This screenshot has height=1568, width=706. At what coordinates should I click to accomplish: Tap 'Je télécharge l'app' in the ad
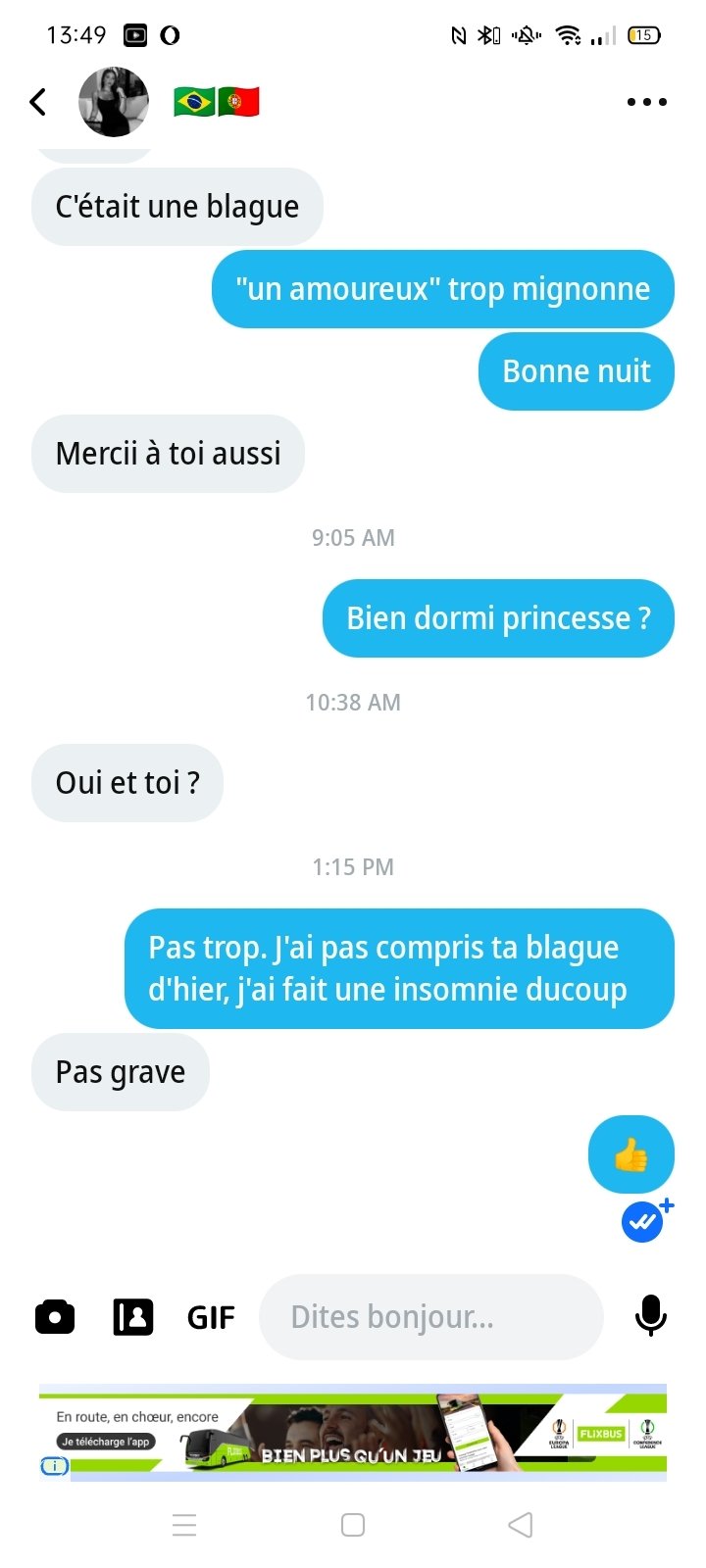(x=106, y=1442)
